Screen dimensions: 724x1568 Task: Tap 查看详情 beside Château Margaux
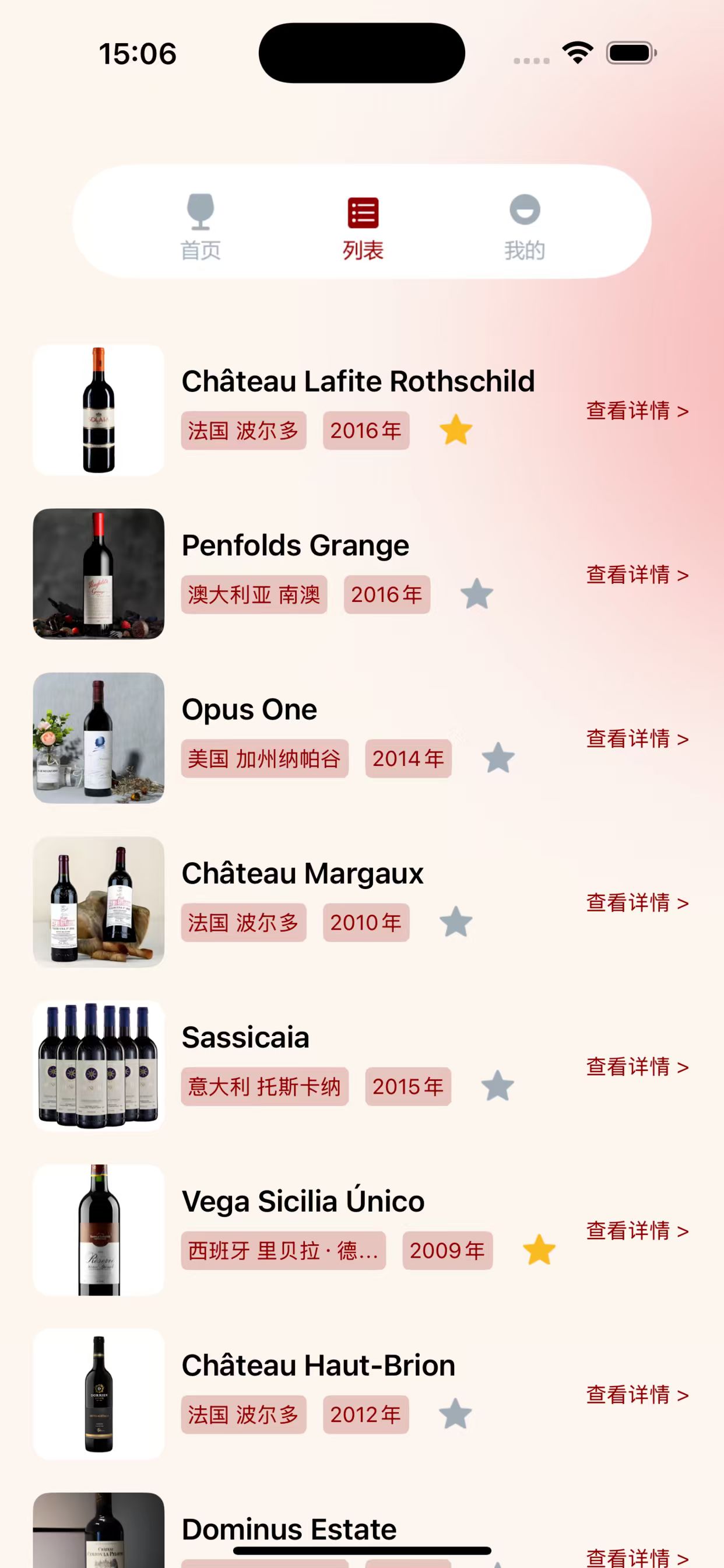click(x=637, y=902)
